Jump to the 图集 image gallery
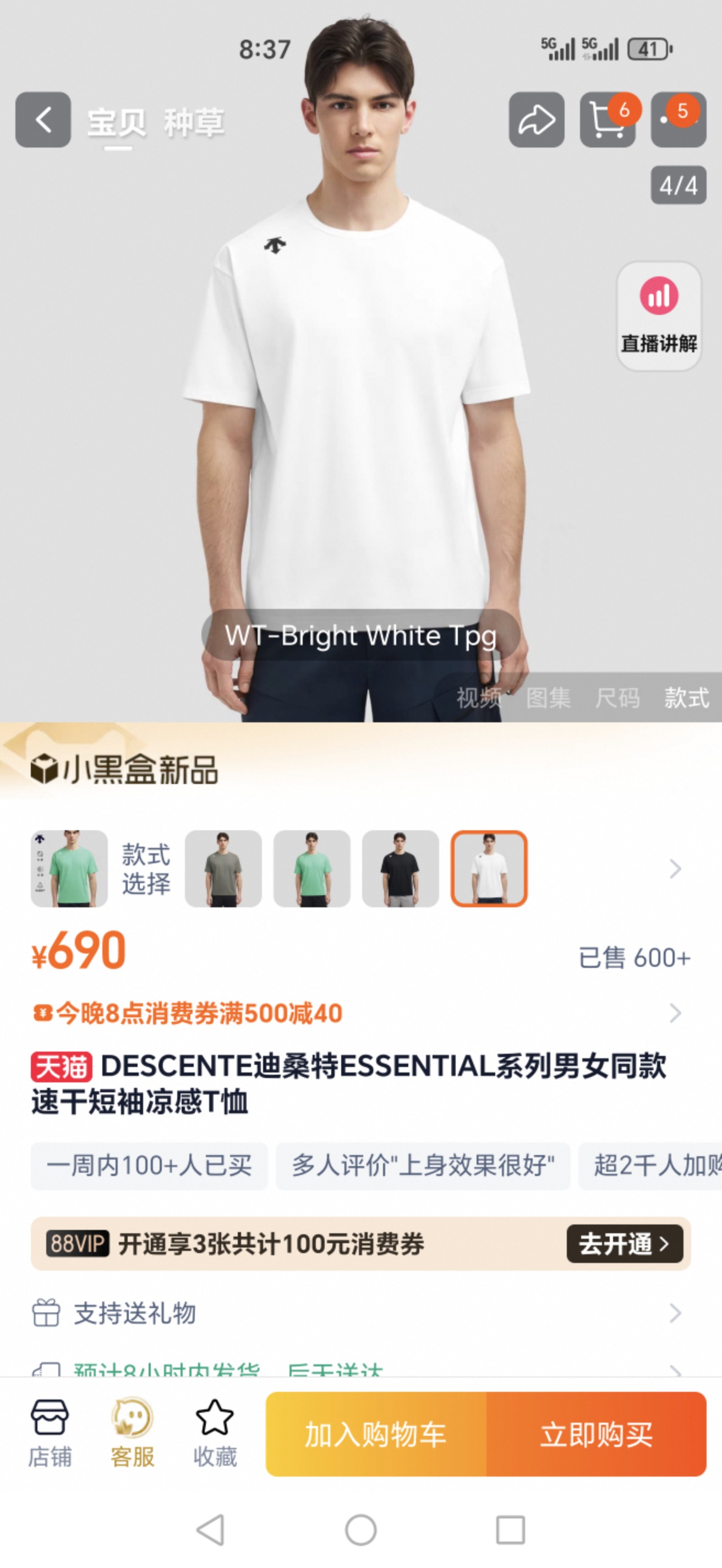Screen dimensions: 722x1568 tap(548, 698)
